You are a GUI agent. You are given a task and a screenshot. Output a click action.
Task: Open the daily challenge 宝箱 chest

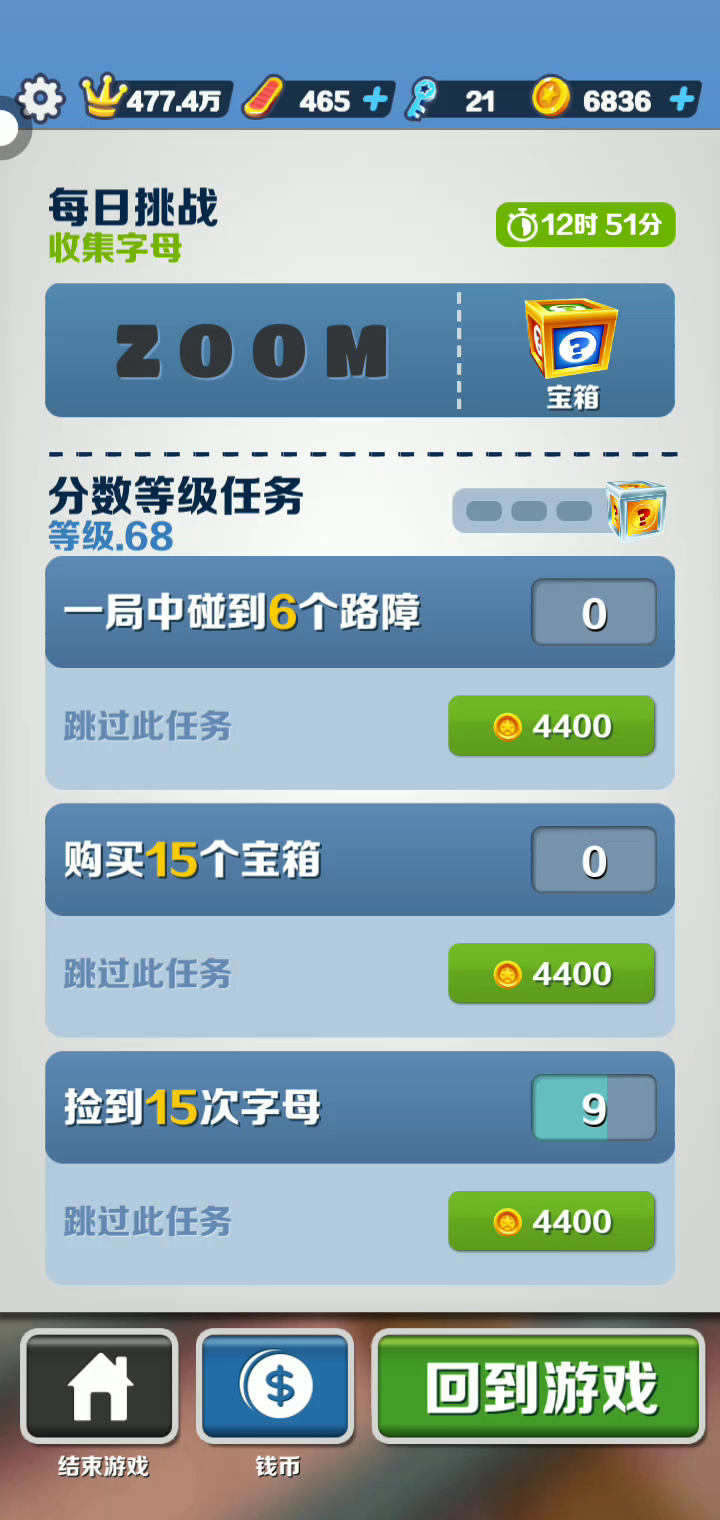pyautogui.click(x=571, y=350)
